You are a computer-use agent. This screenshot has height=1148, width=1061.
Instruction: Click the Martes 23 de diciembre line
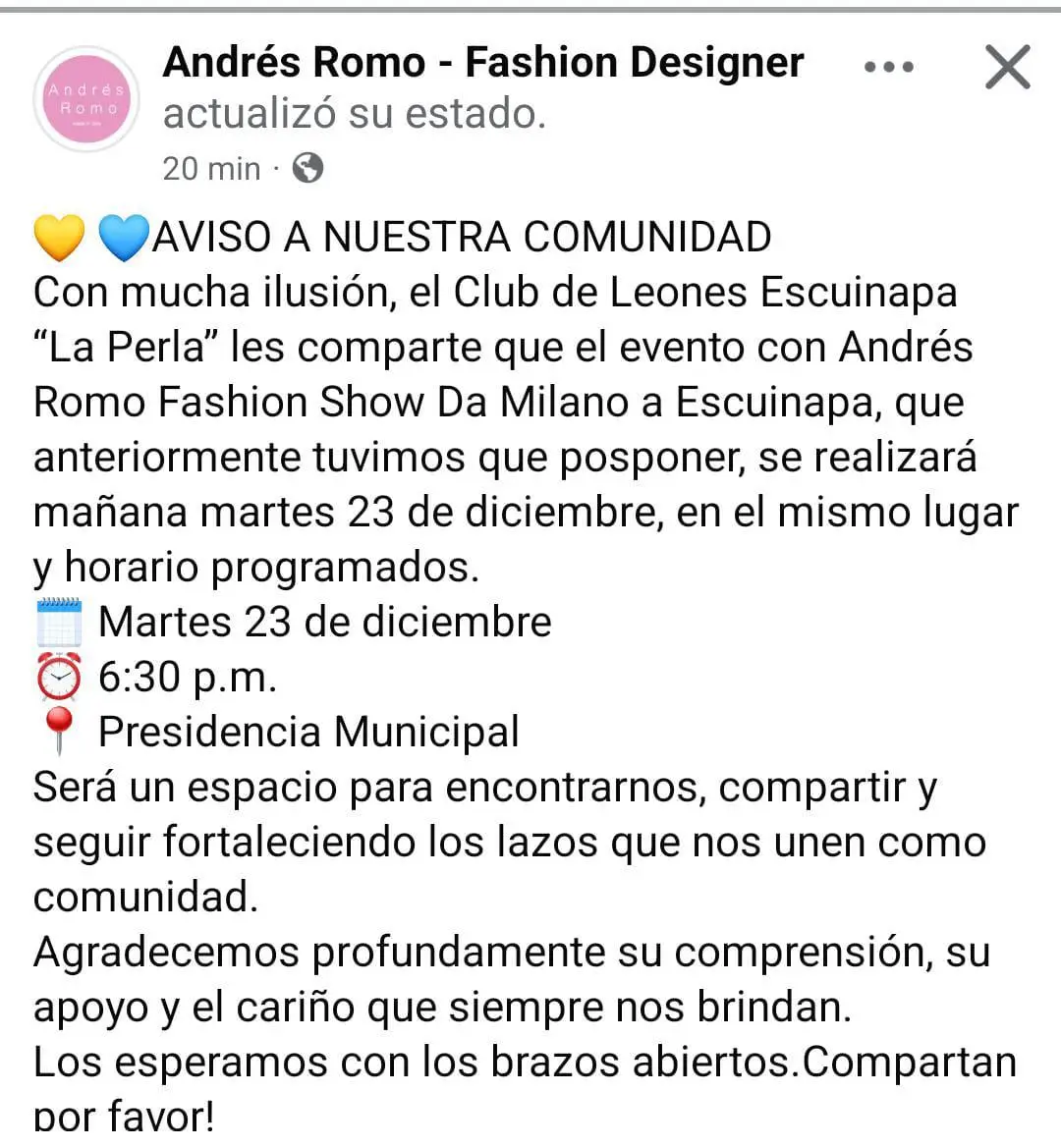click(324, 620)
